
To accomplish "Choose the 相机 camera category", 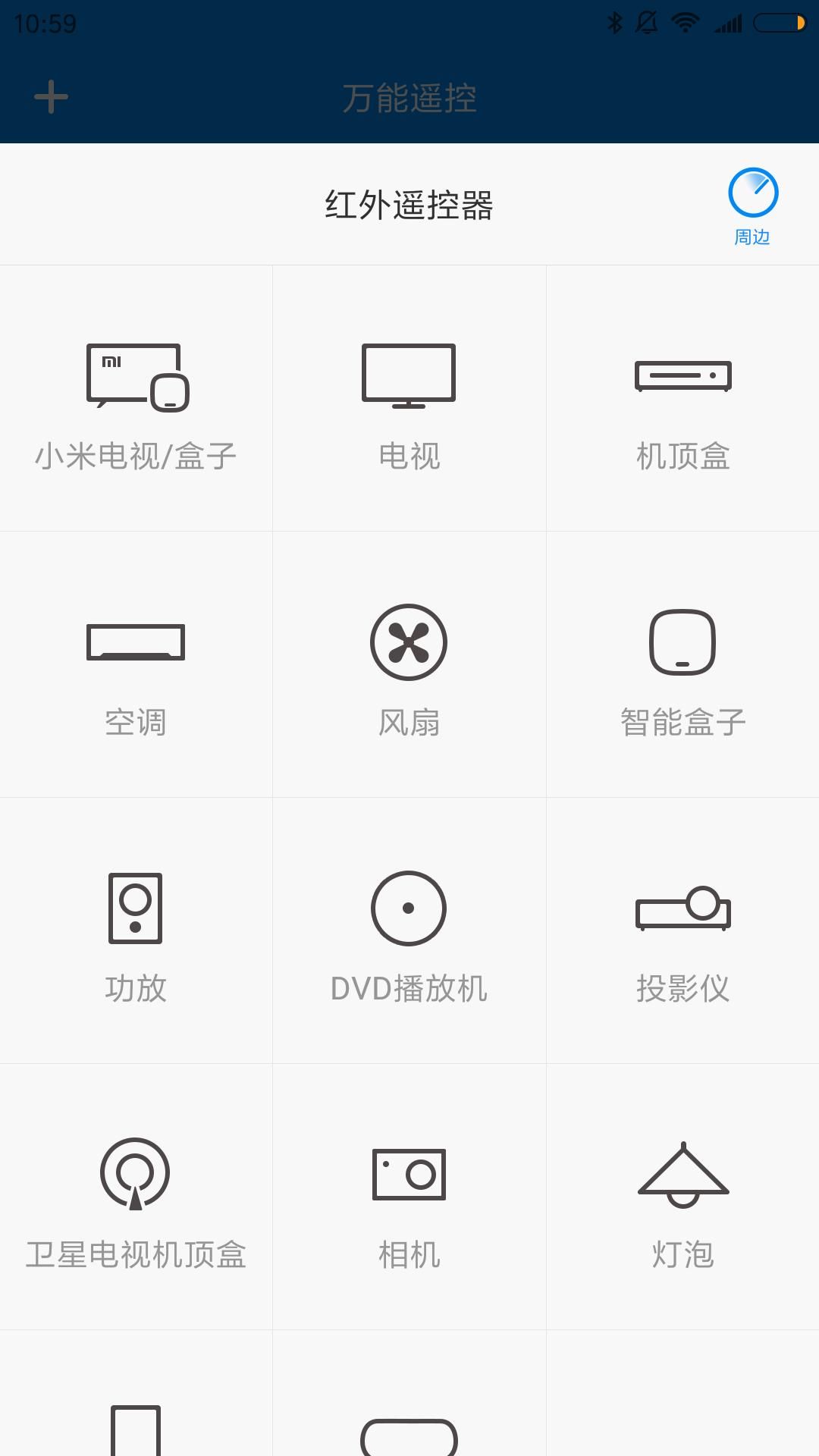I will [x=409, y=1197].
